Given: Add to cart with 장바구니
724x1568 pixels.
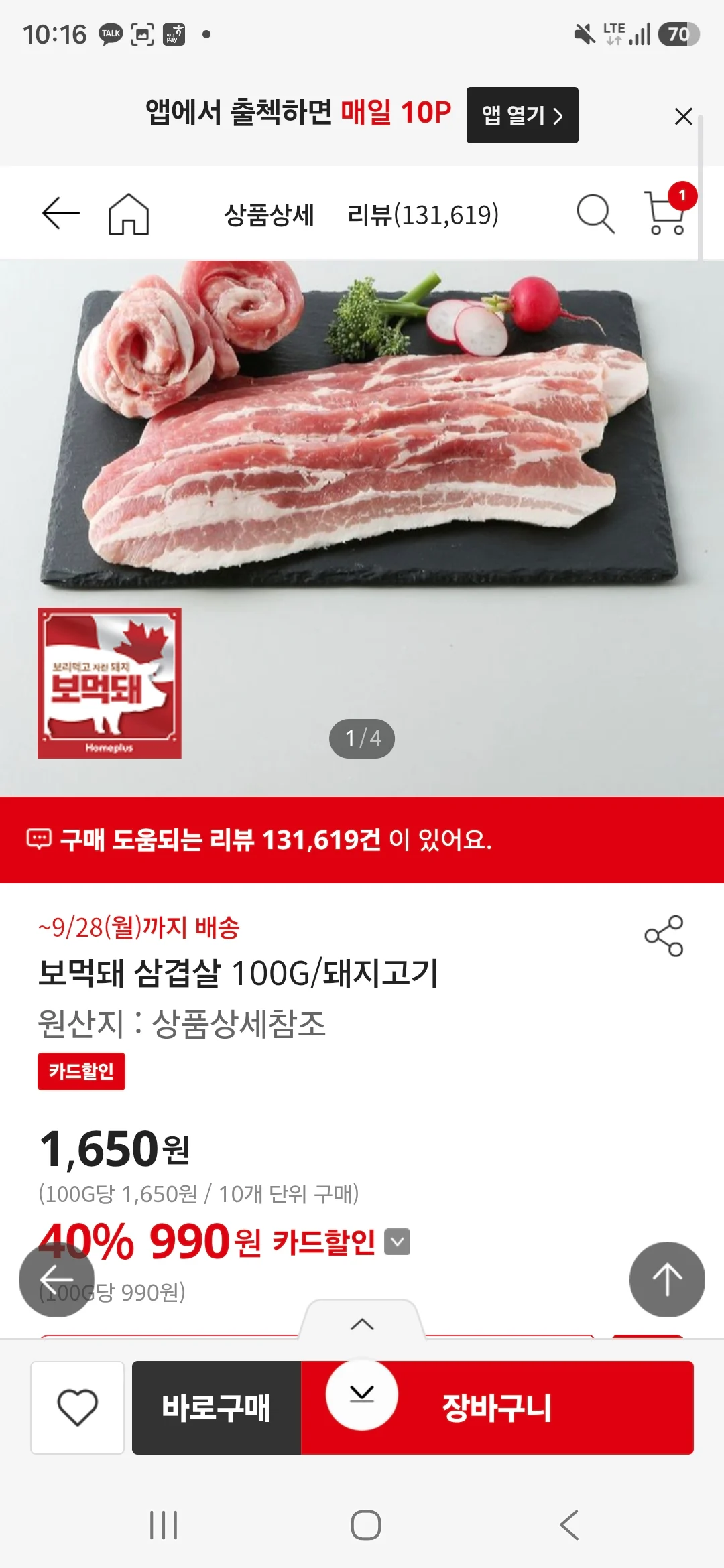Looking at the screenshot, I should point(497,1407).
